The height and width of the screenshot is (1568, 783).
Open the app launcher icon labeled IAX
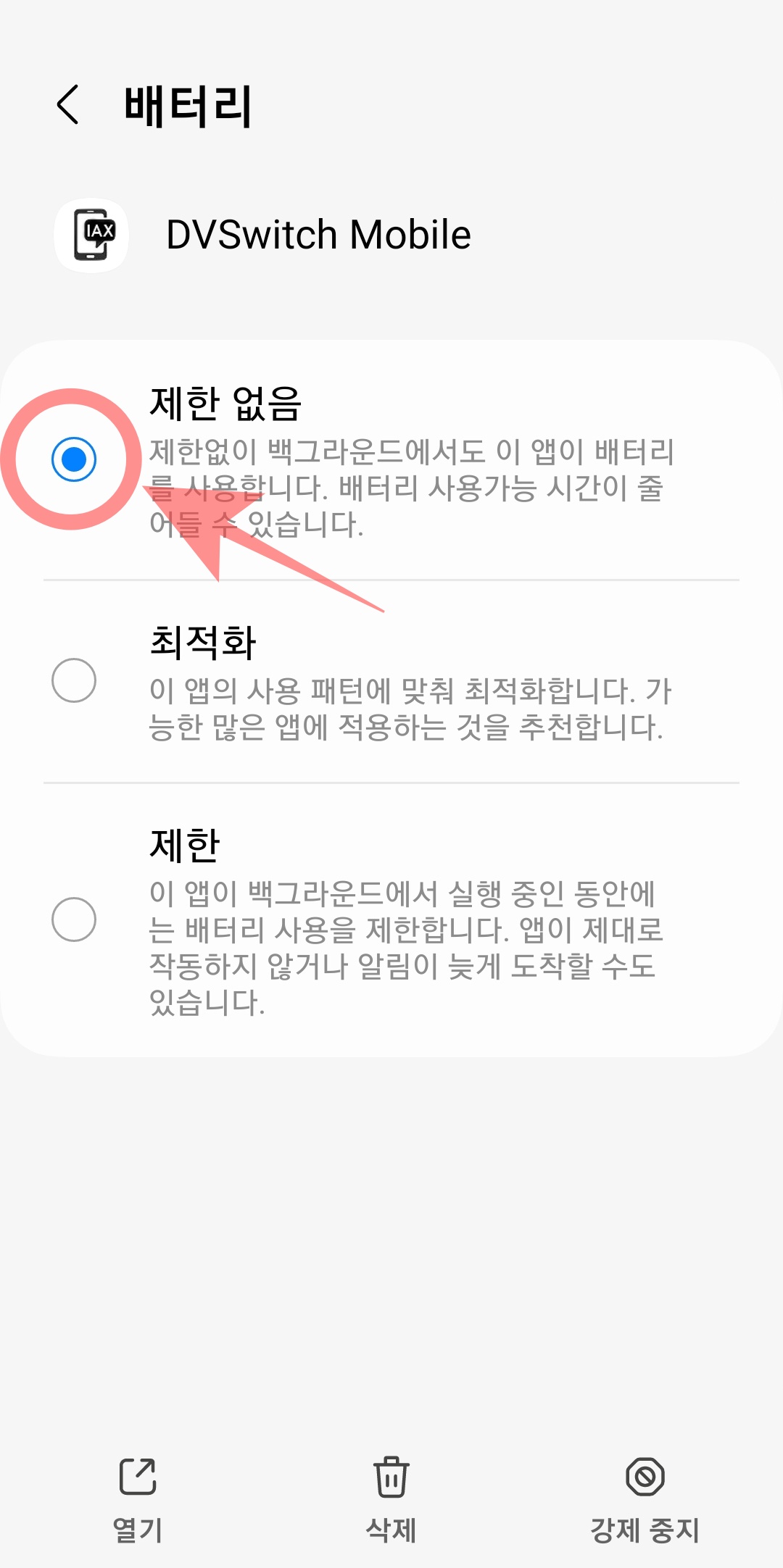point(91,233)
